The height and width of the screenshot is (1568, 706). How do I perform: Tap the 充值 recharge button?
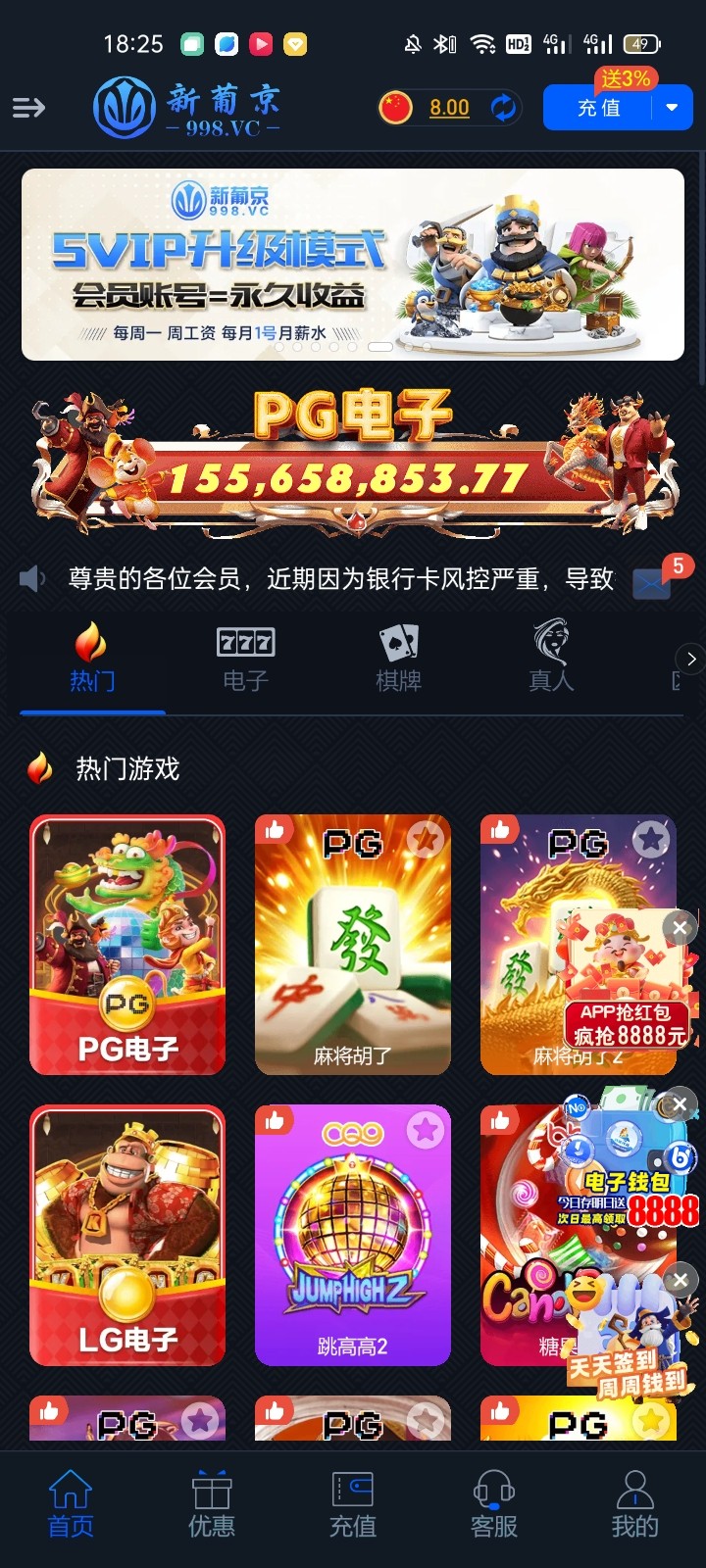[598, 108]
